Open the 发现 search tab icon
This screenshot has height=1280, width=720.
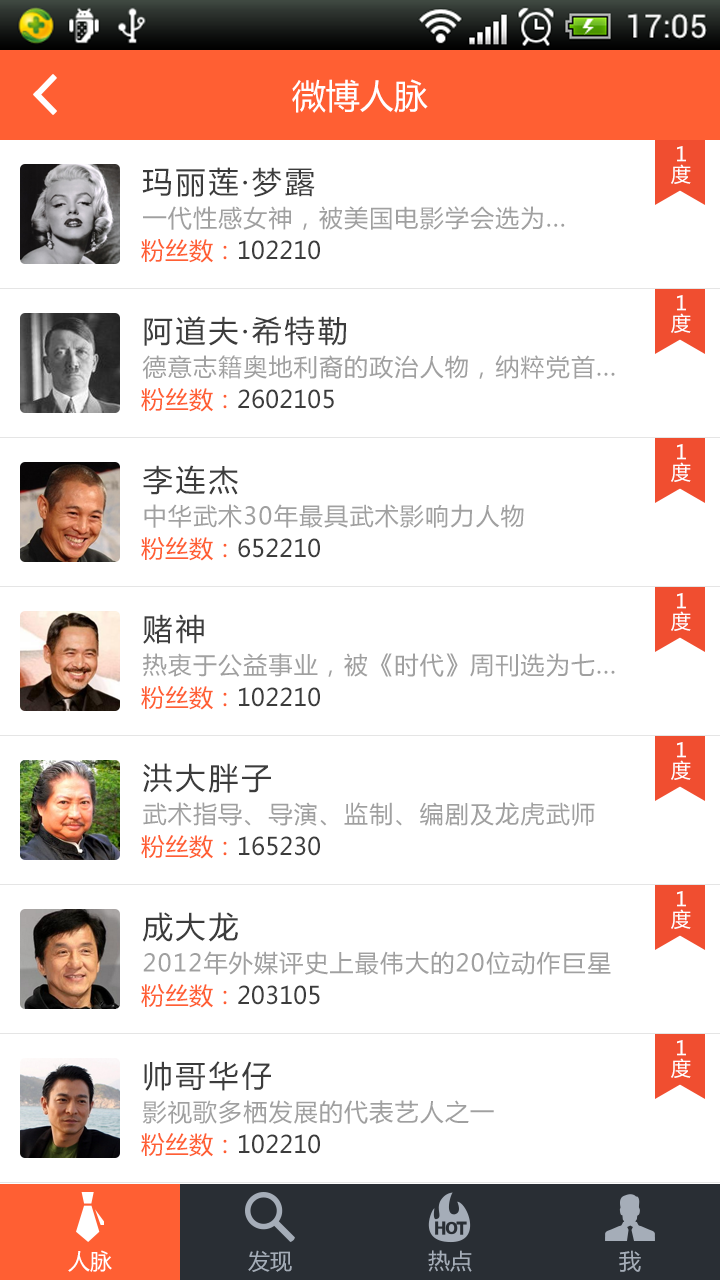pos(270,1218)
